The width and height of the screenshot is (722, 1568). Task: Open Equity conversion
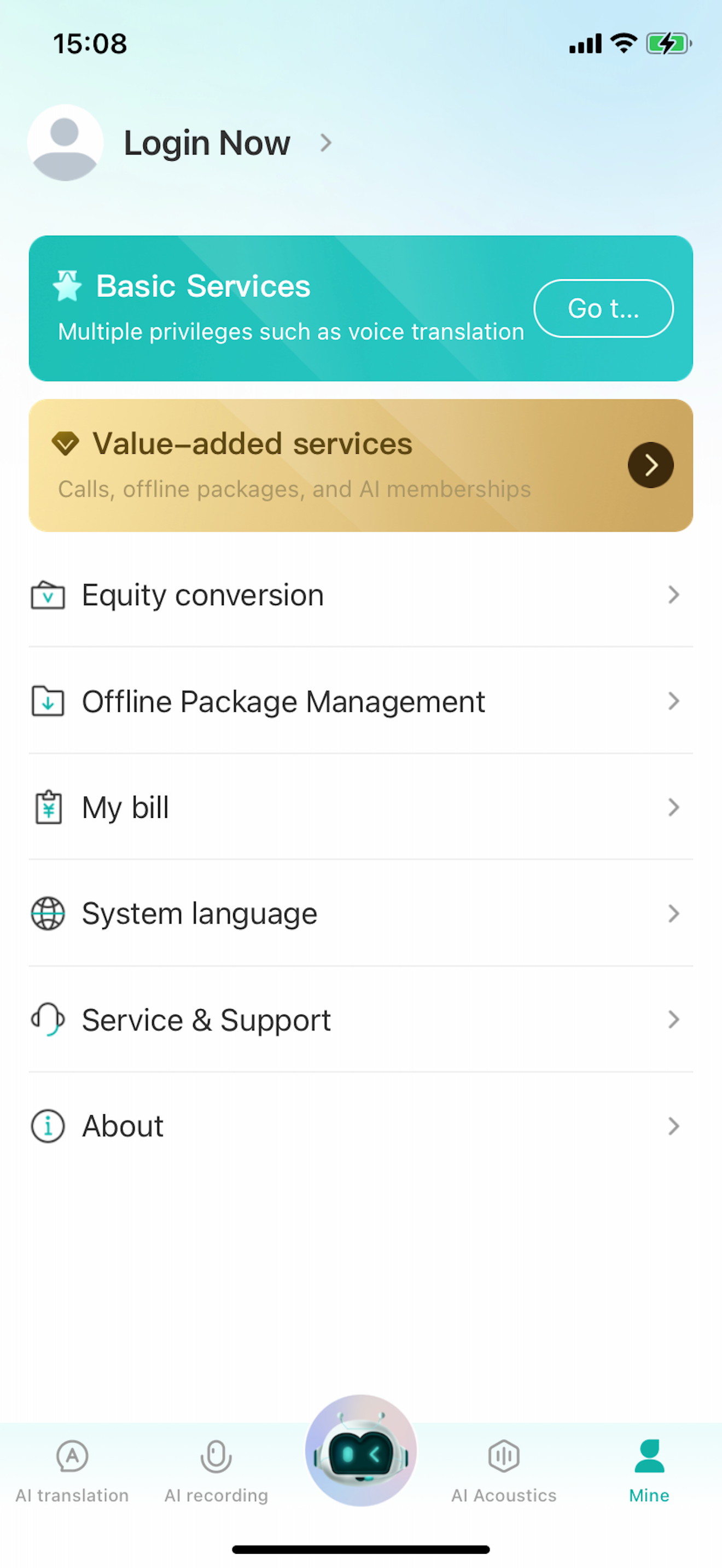tap(361, 595)
